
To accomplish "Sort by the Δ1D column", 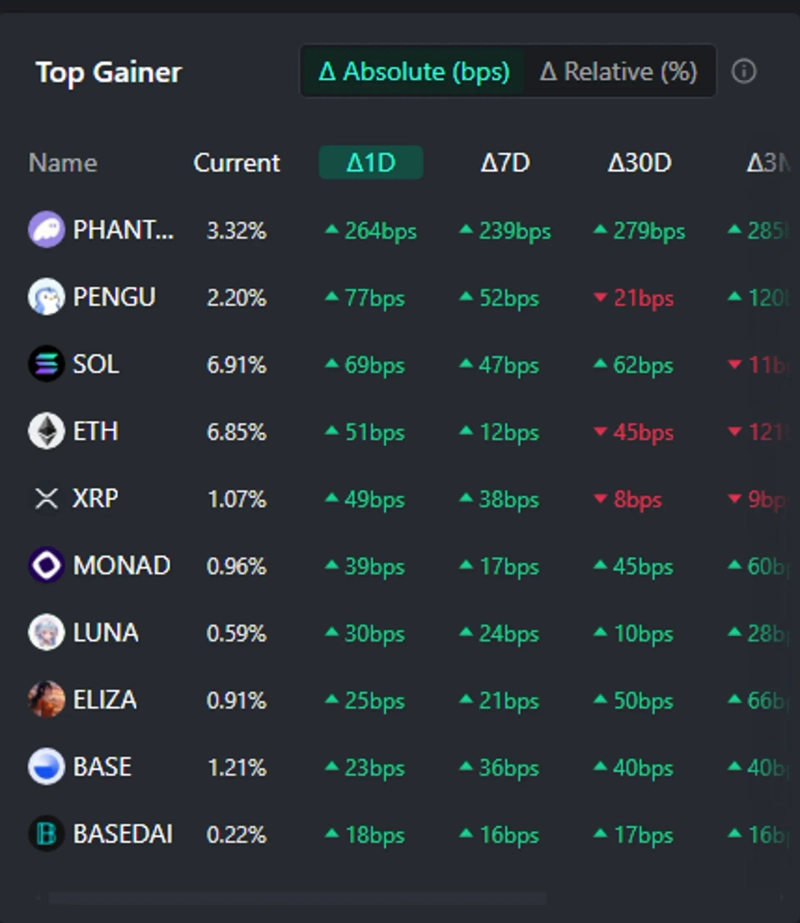I will (x=370, y=163).
